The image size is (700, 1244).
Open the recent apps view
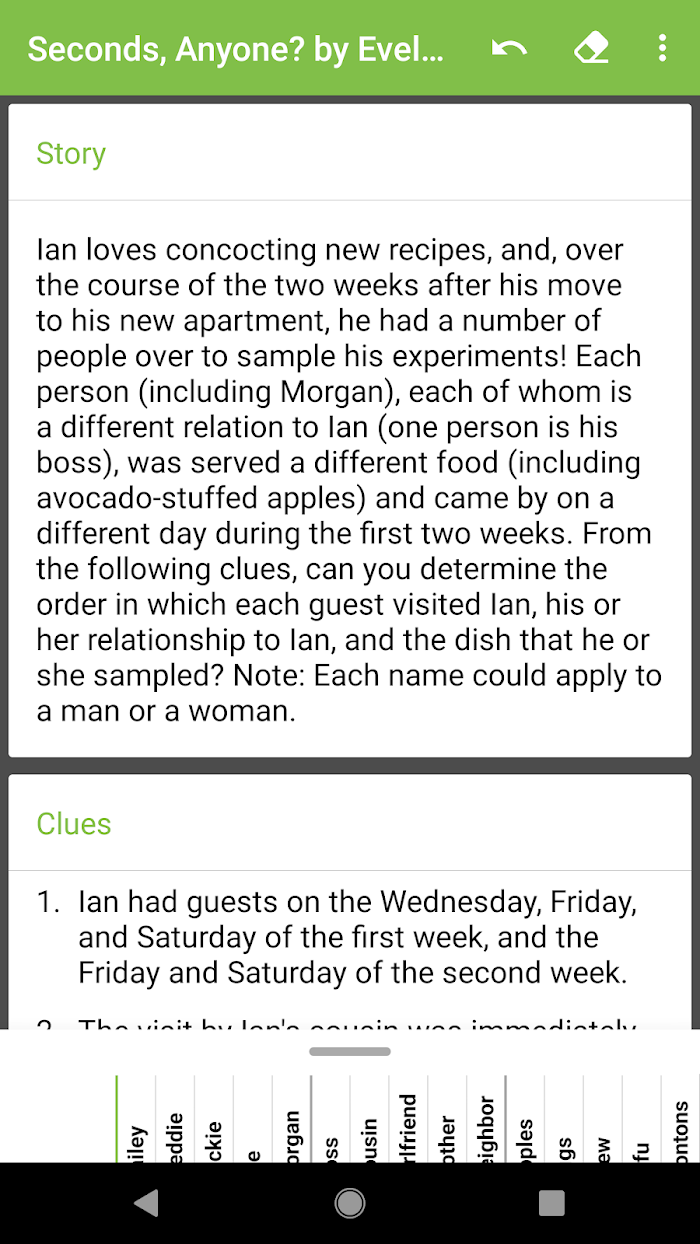(551, 1203)
